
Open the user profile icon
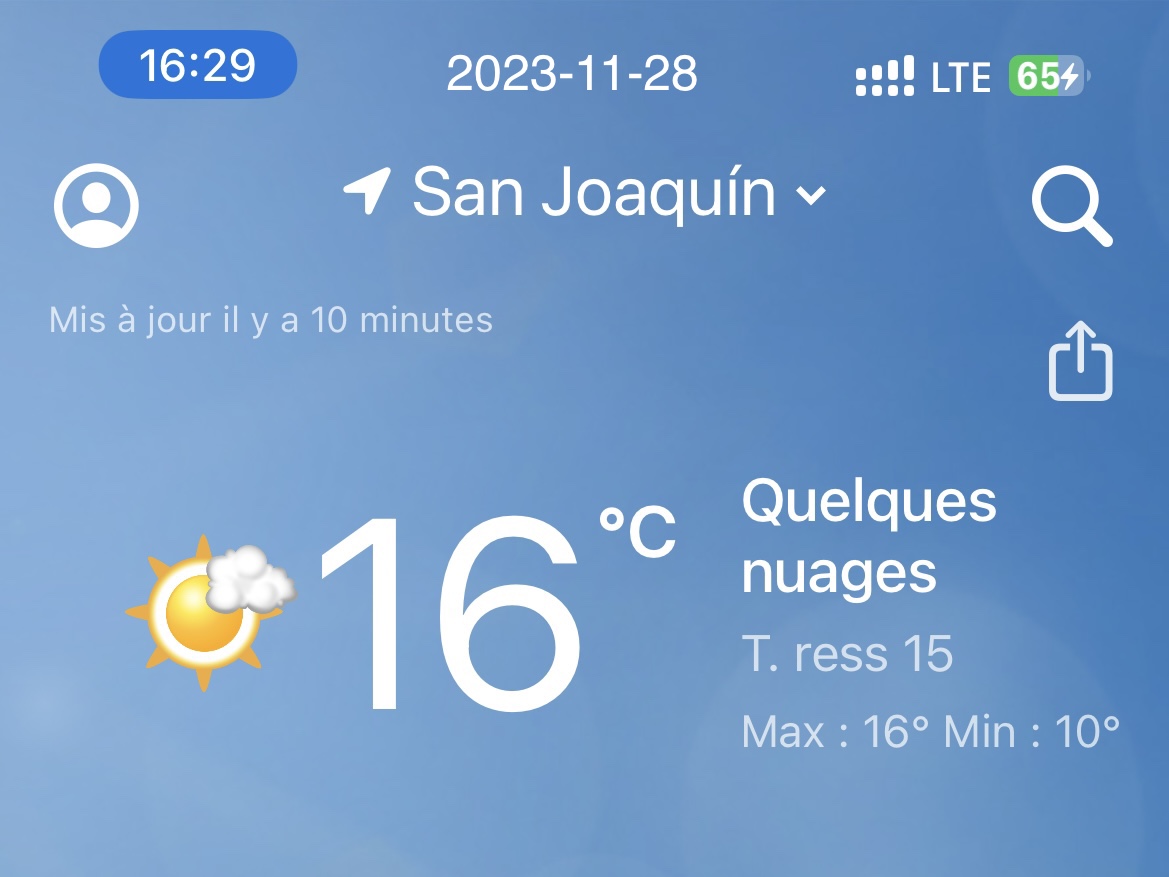96,206
